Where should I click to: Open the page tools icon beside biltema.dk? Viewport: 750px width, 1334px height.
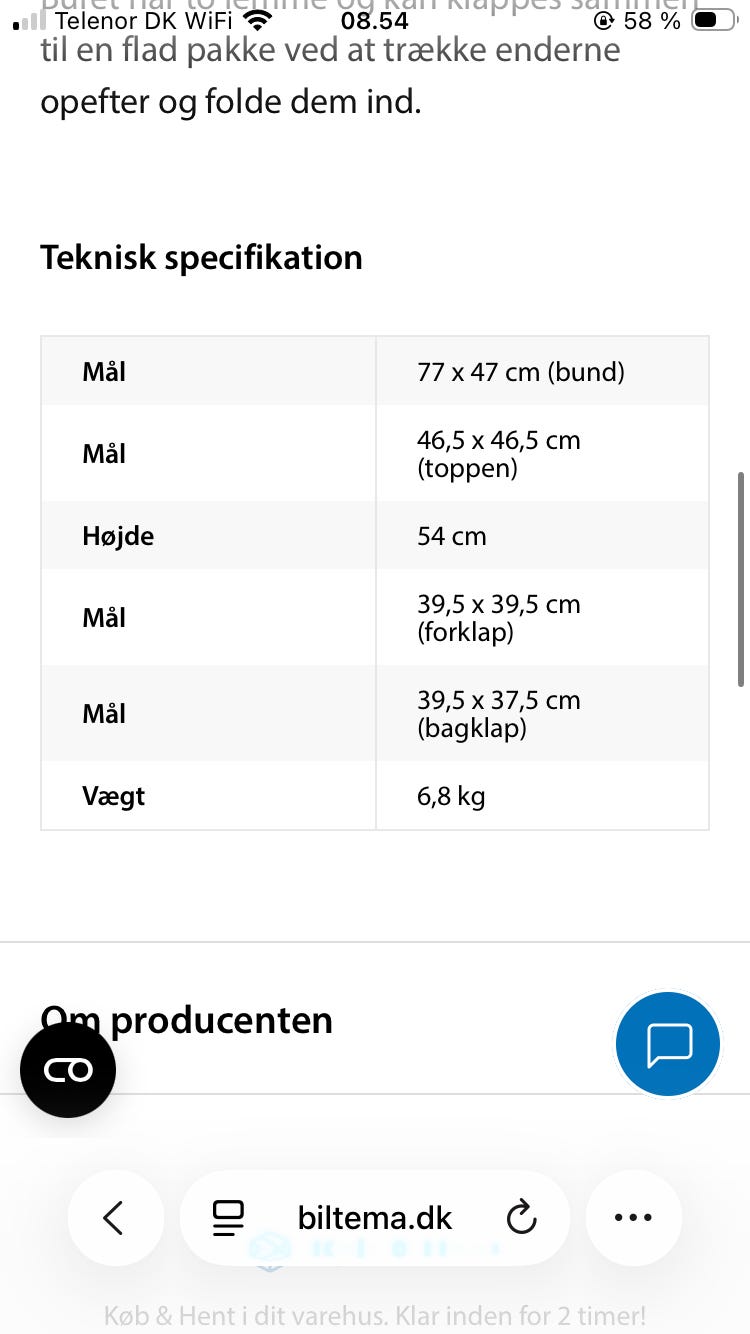[229, 1218]
